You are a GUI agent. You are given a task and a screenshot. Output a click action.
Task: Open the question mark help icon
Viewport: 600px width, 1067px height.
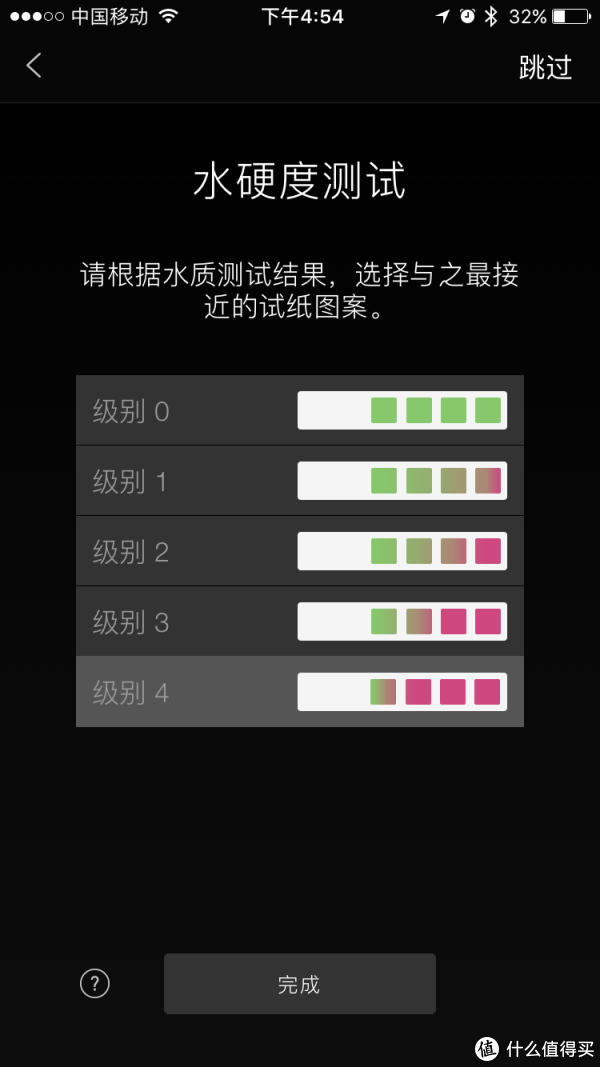95,983
